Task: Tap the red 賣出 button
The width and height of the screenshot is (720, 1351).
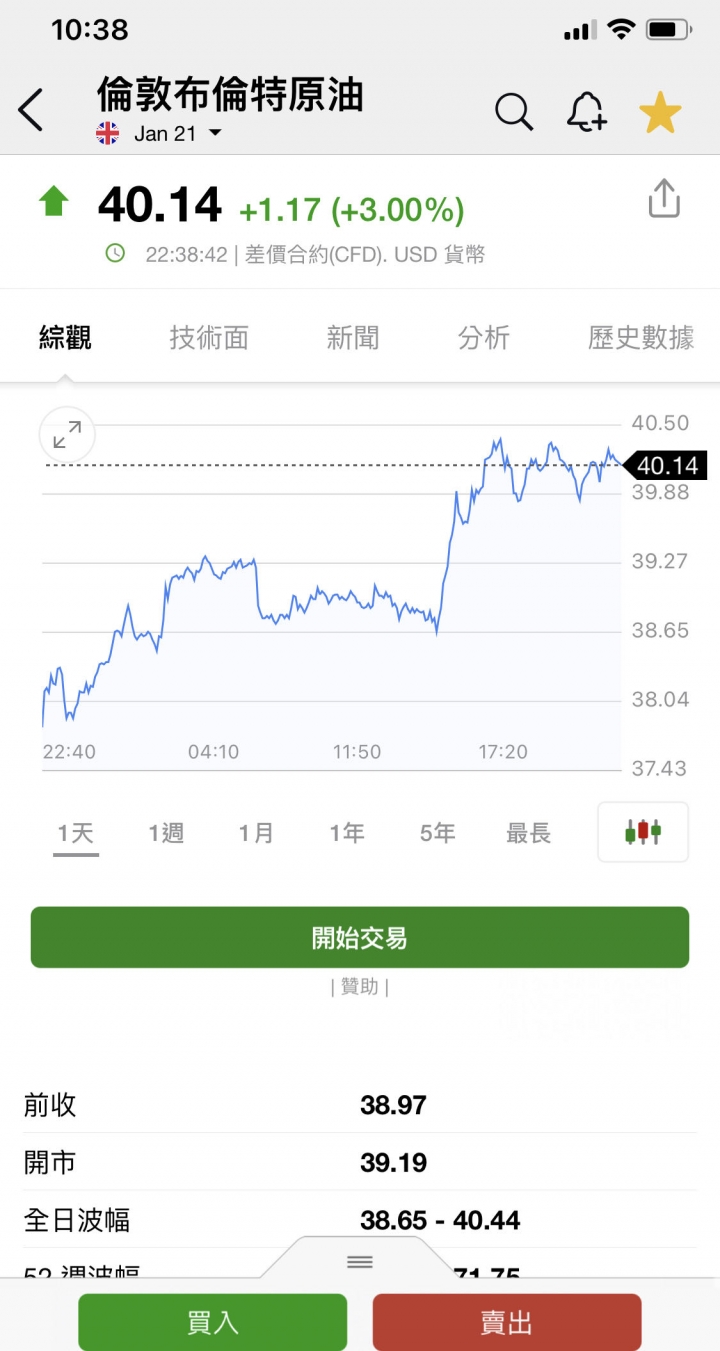Action: point(507,1322)
